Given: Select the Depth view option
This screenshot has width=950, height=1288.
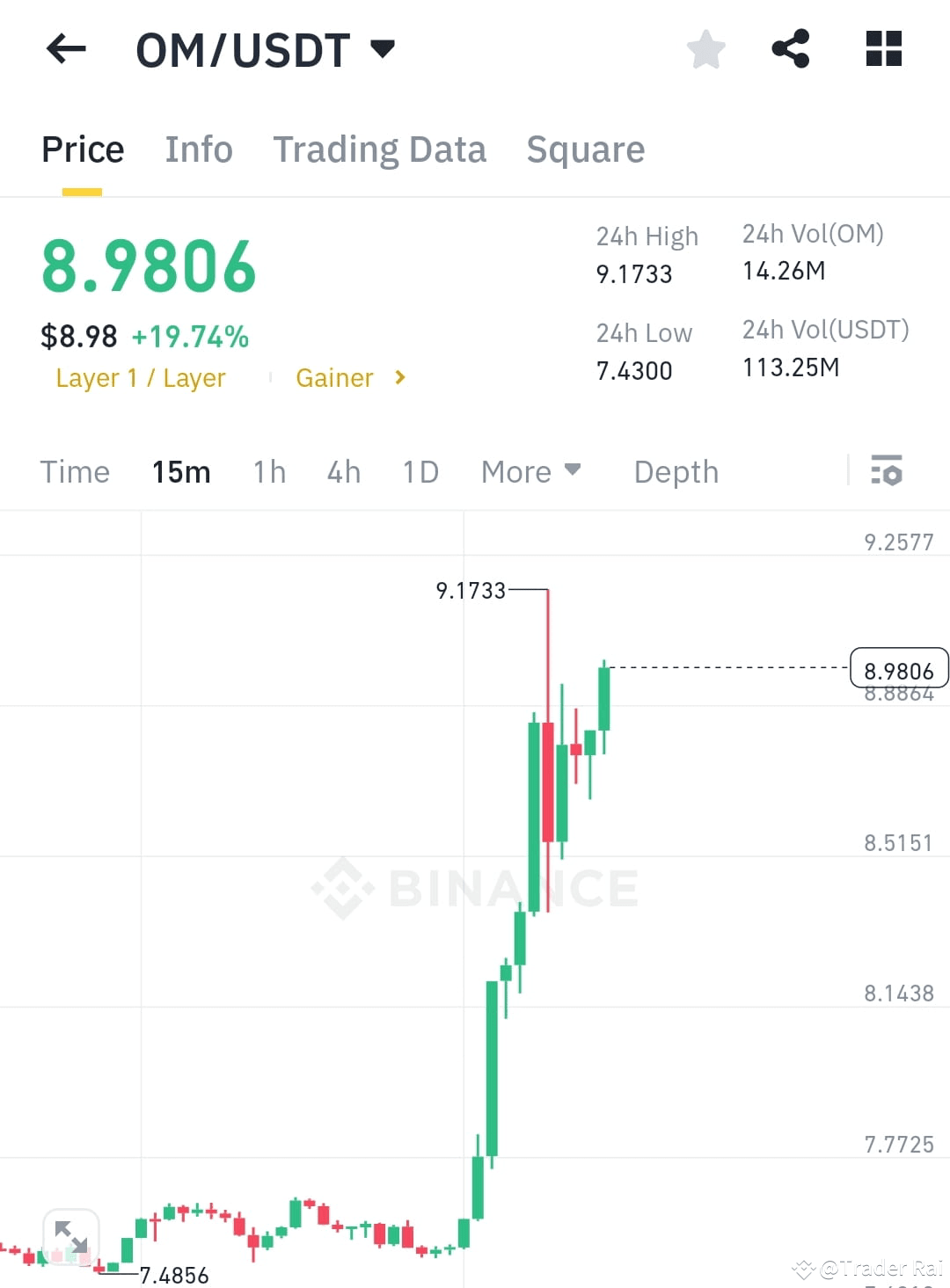Looking at the screenshot, I should click(676, 472).
